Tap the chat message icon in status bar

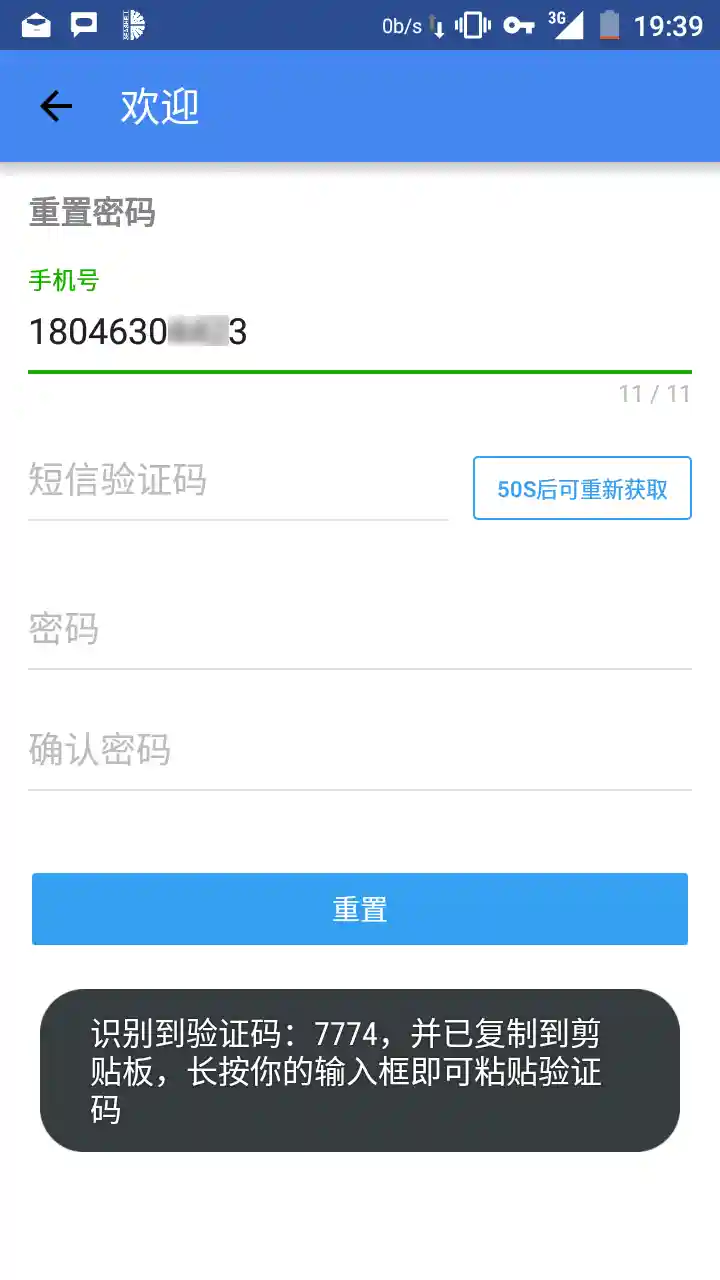pos(82,25)
